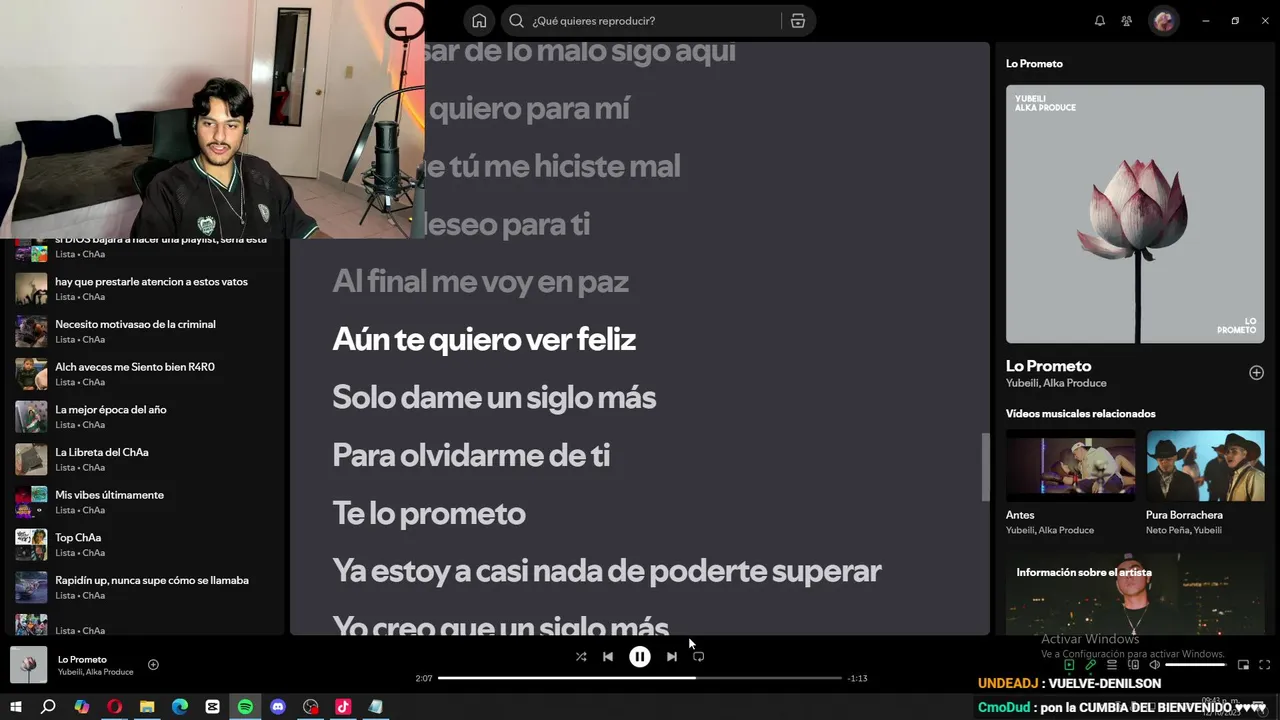Toggle repeat mode

699,657
